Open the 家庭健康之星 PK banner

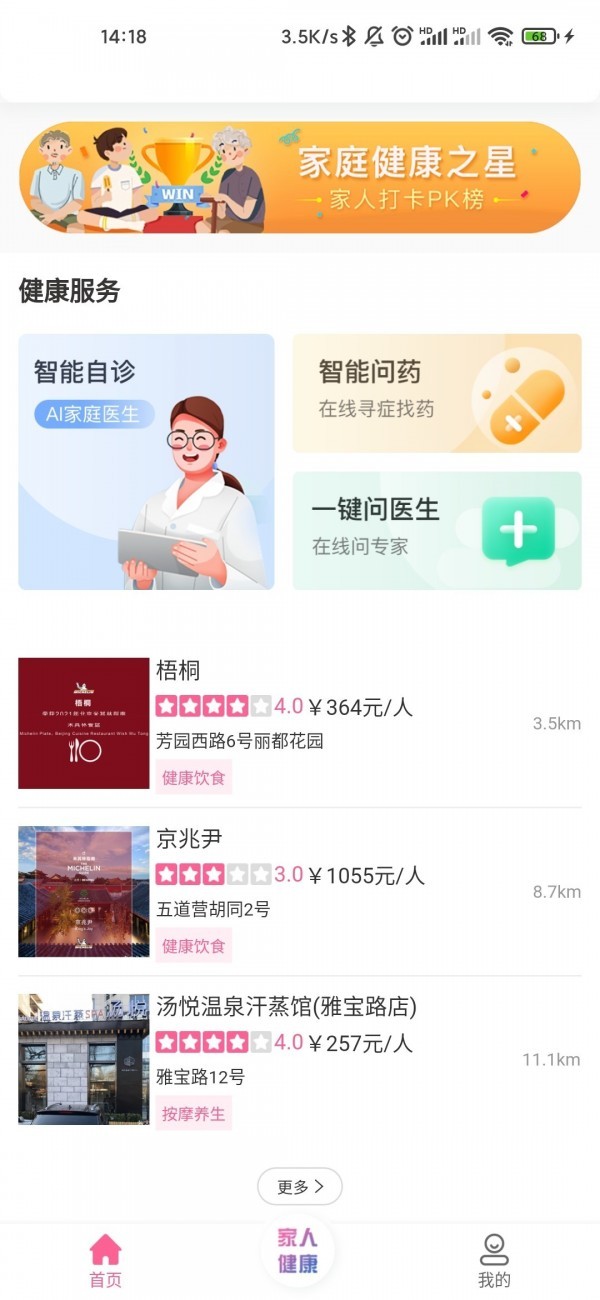pos(300,178)
